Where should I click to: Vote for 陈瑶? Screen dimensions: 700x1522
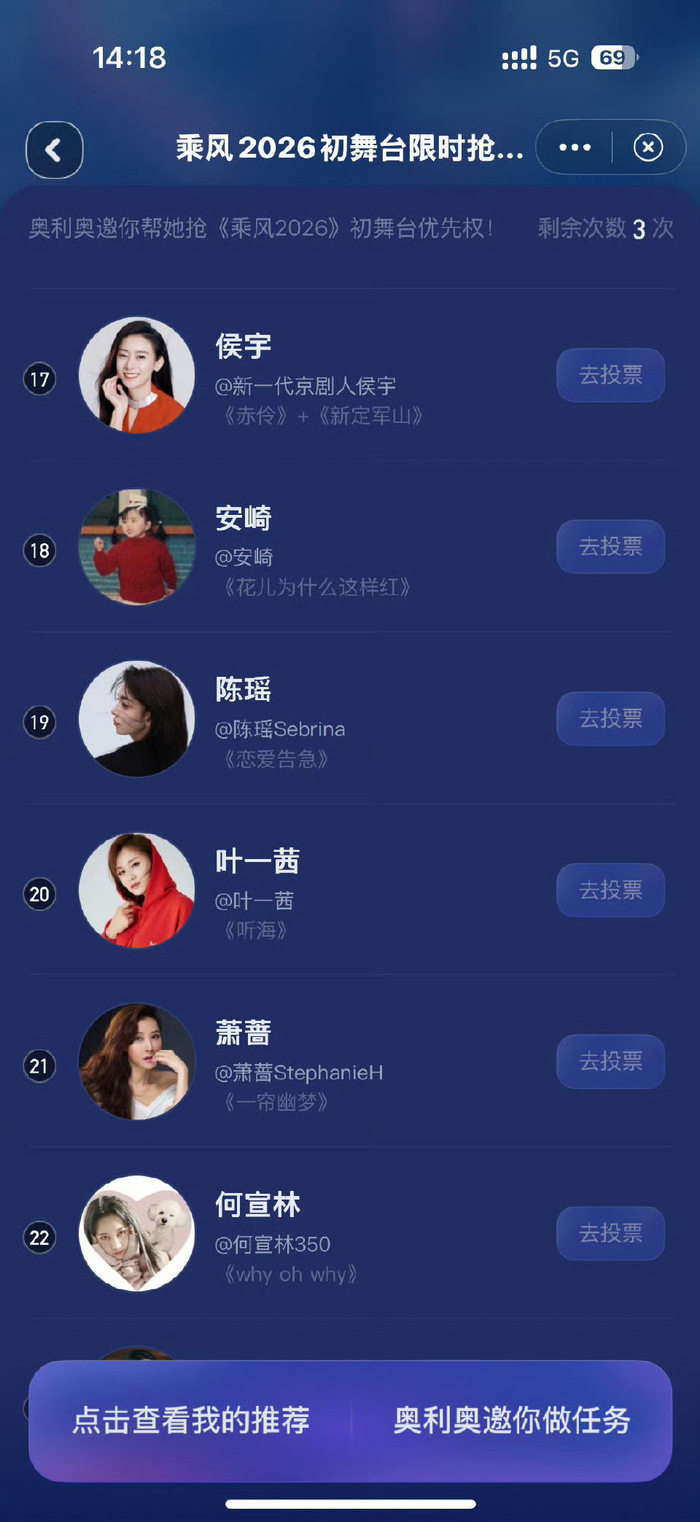pyautogui.click(x=610, y=718)
